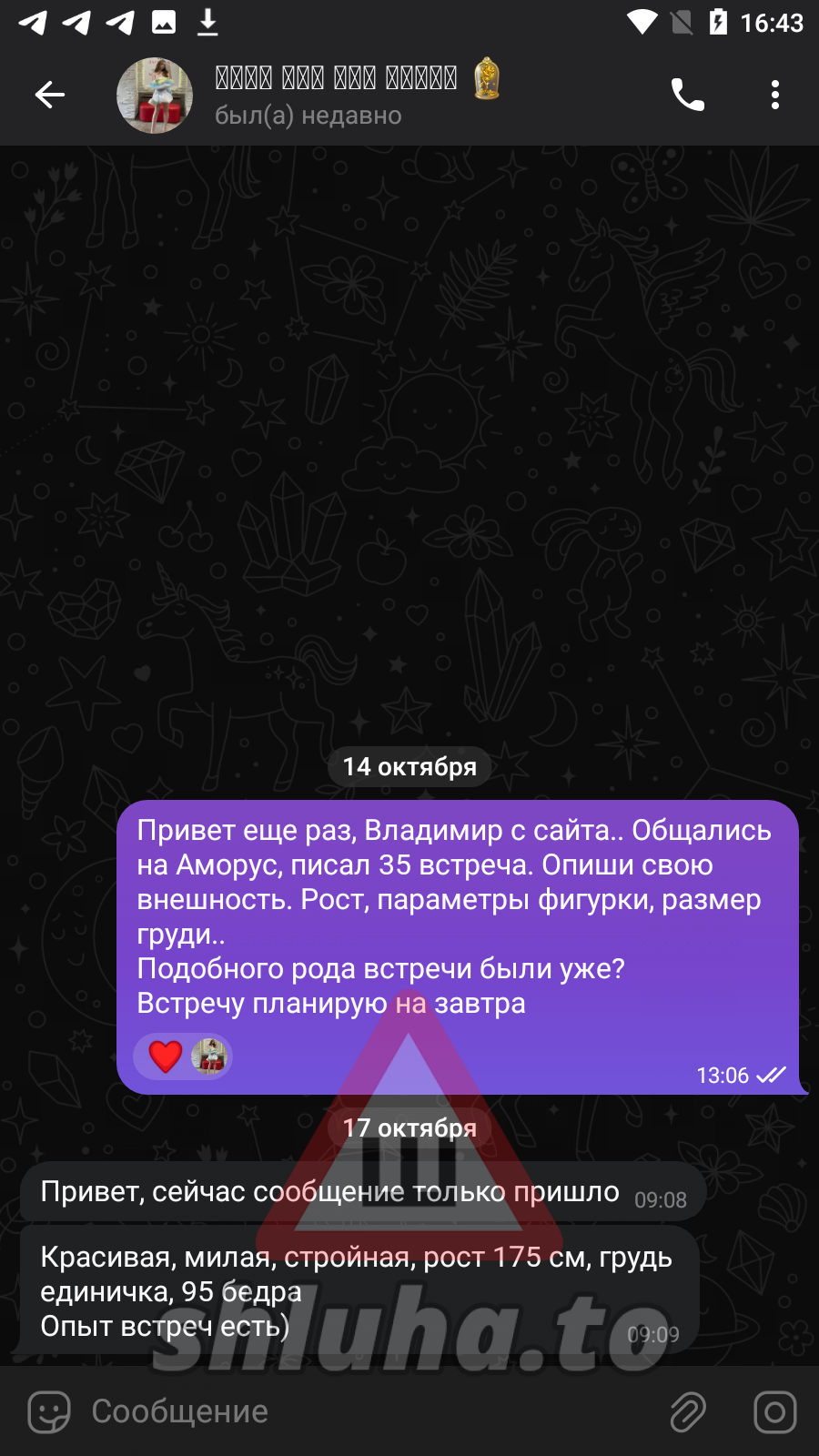Start a voice call with this contact
The image size is (819, 1456).
click(x=687, y=95)
